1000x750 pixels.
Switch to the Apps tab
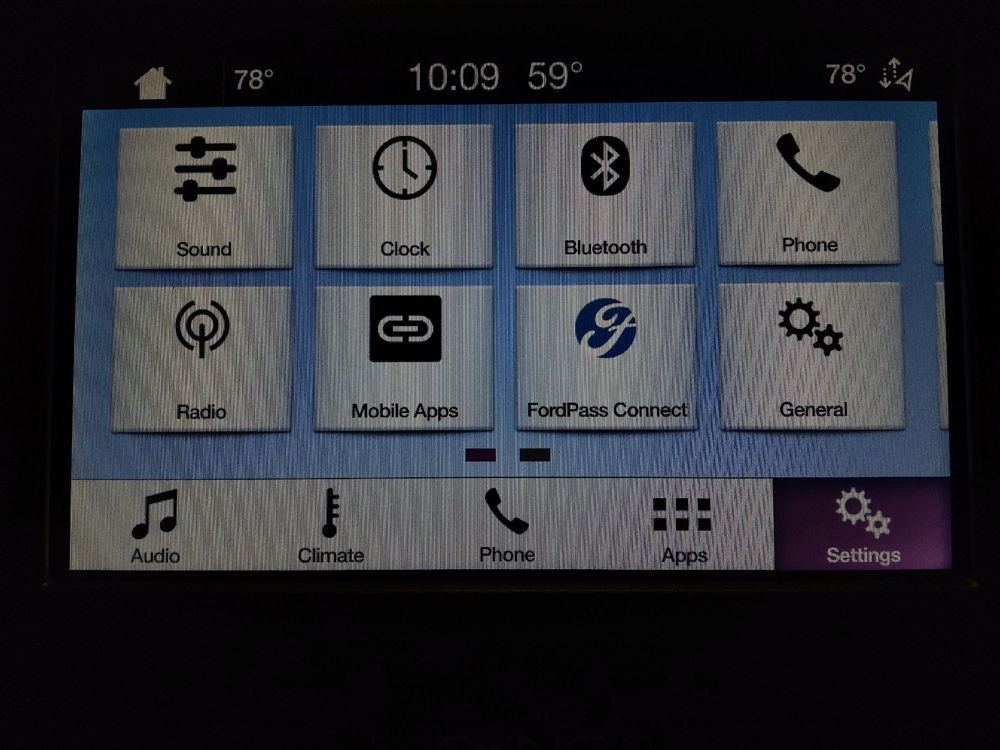[x=683, y=527]
